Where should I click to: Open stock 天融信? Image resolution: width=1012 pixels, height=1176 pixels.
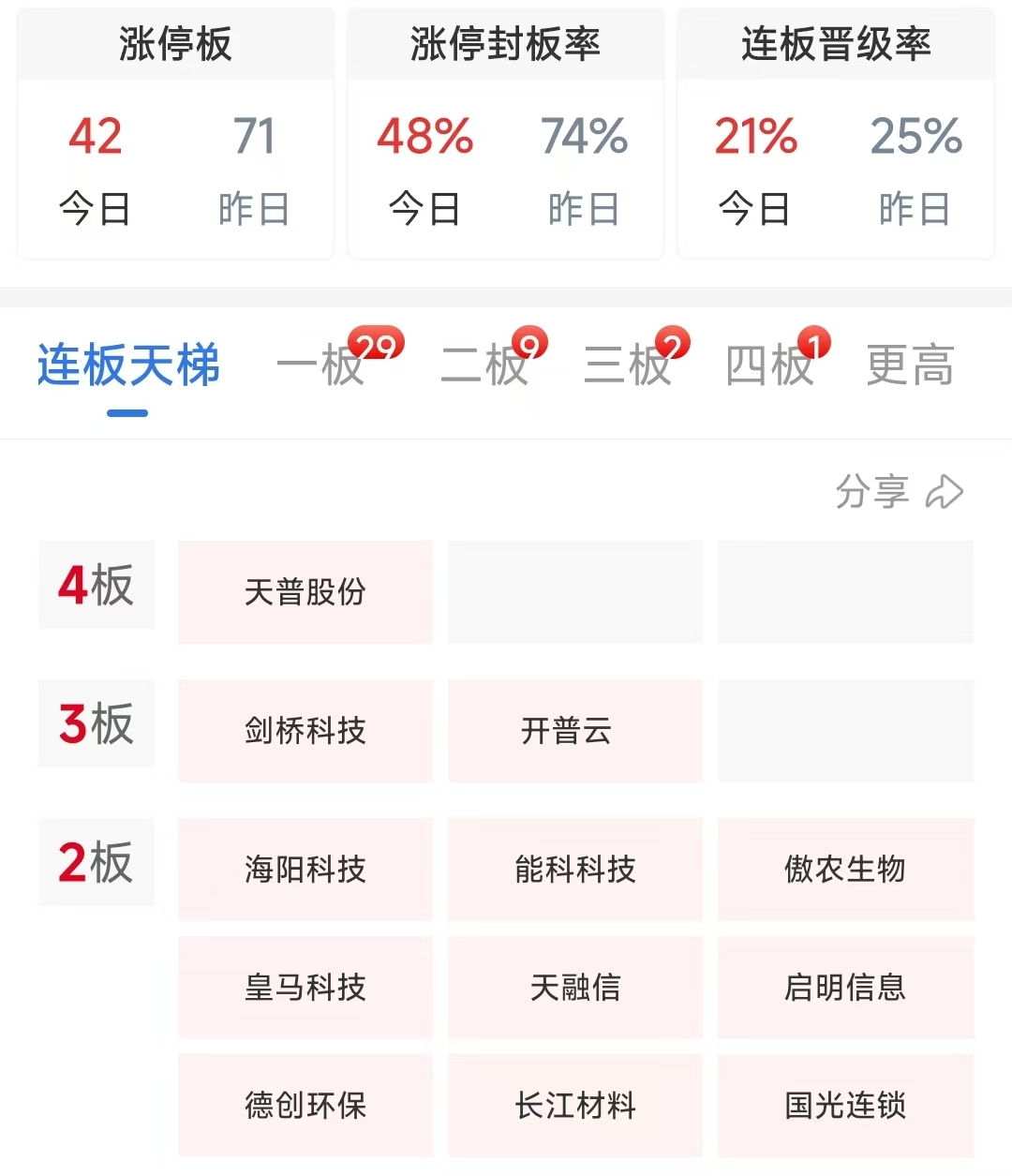[574, 988]
